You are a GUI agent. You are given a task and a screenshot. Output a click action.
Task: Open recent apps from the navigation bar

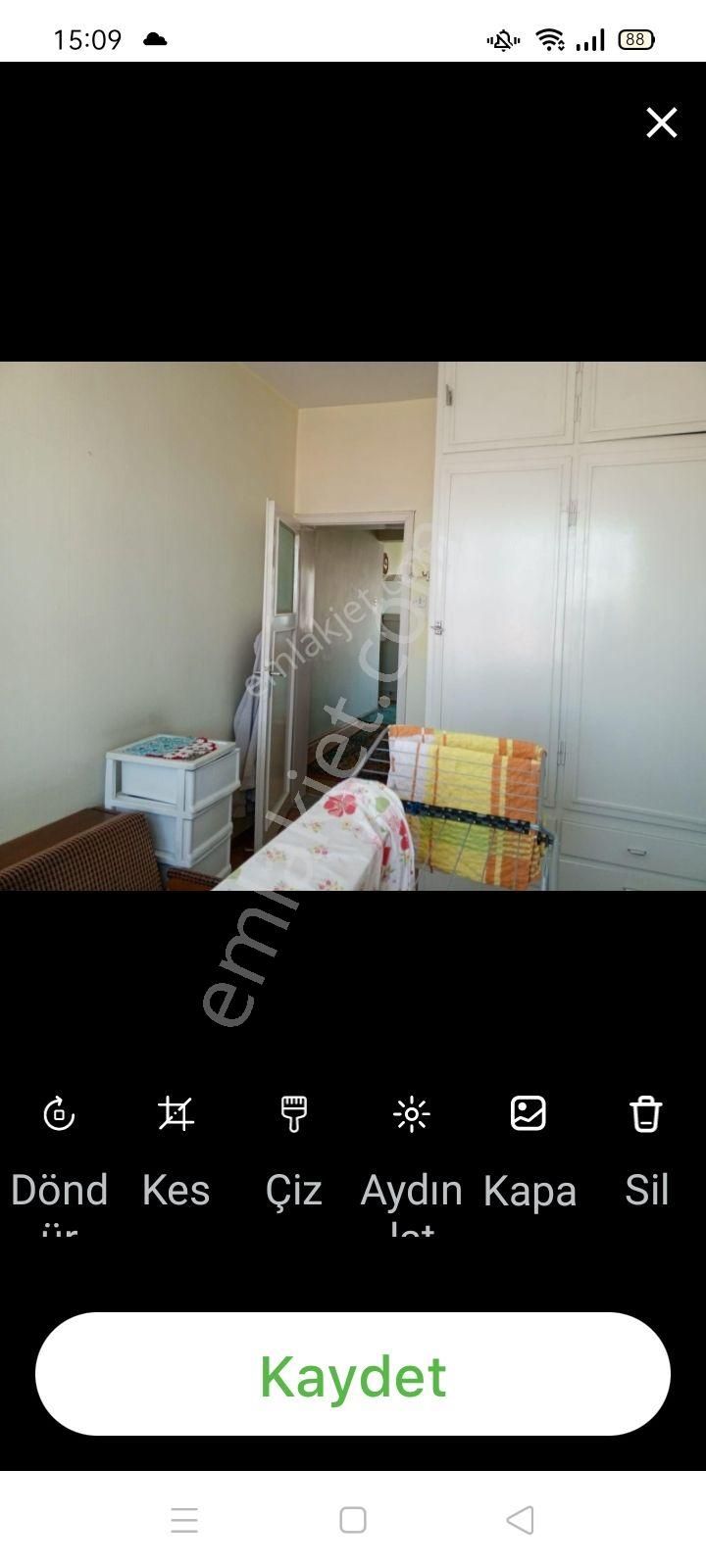[184, 1520]
